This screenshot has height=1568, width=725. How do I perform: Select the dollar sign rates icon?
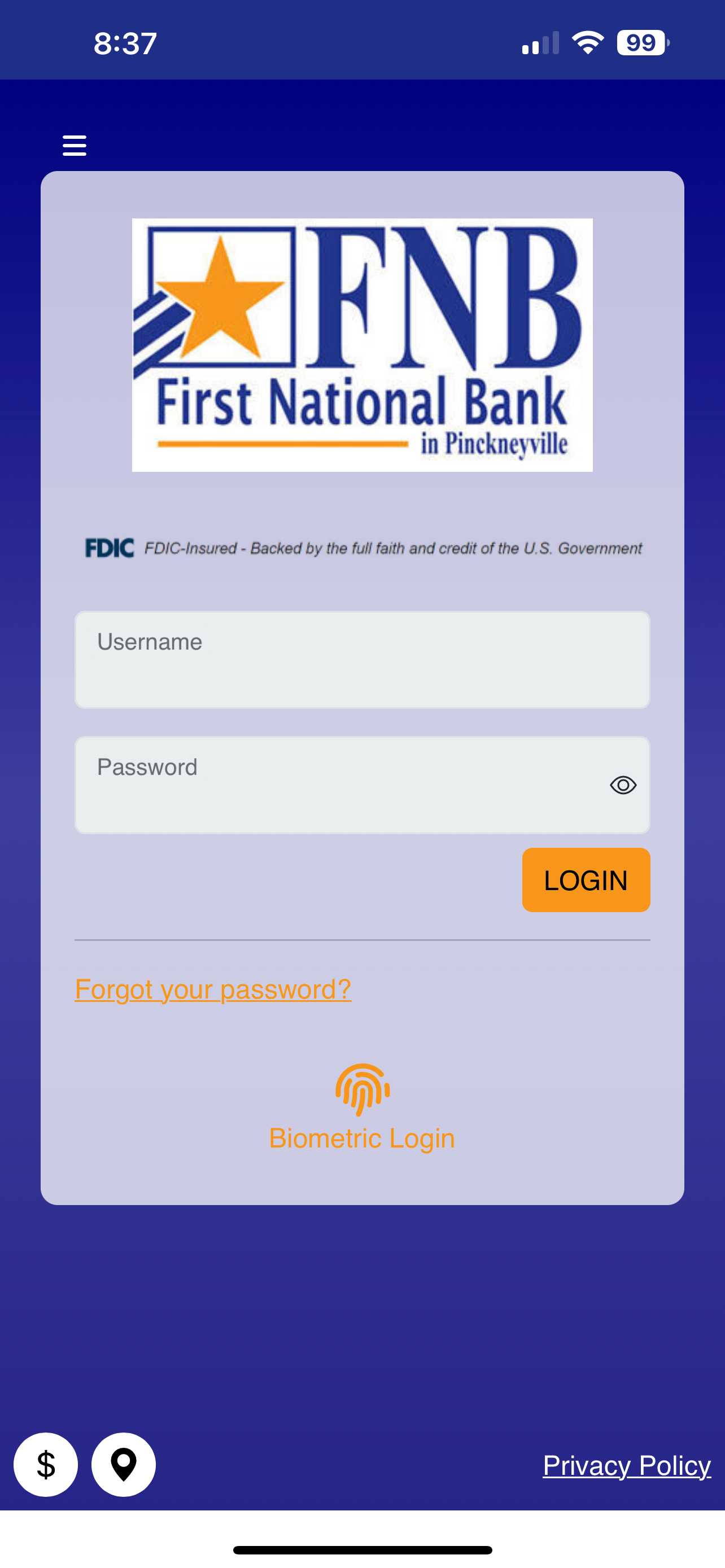tap(45, 1465)
